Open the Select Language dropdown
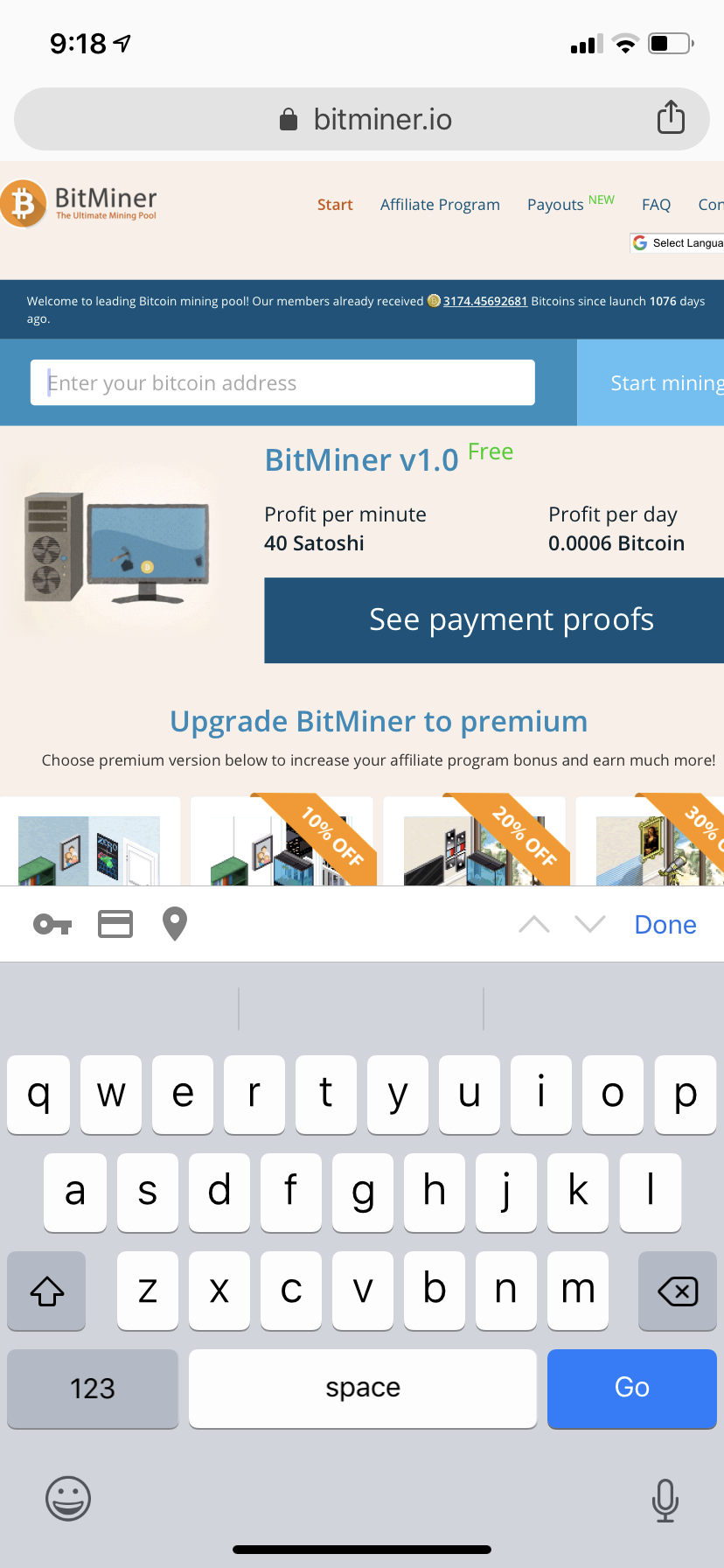The width and height of the screenshot is (724, 1568). coord(679,243)
